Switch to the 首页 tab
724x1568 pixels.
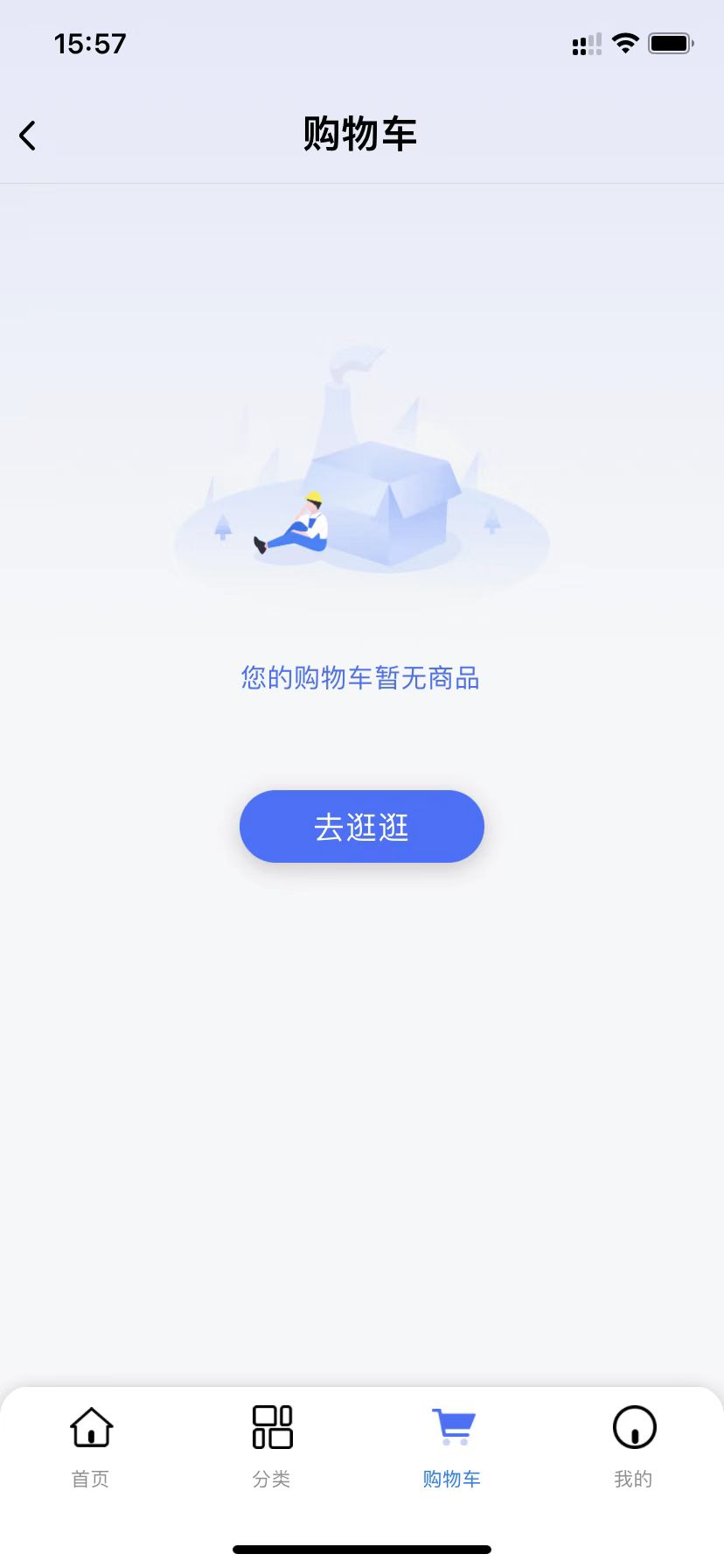coord(91,1445)
